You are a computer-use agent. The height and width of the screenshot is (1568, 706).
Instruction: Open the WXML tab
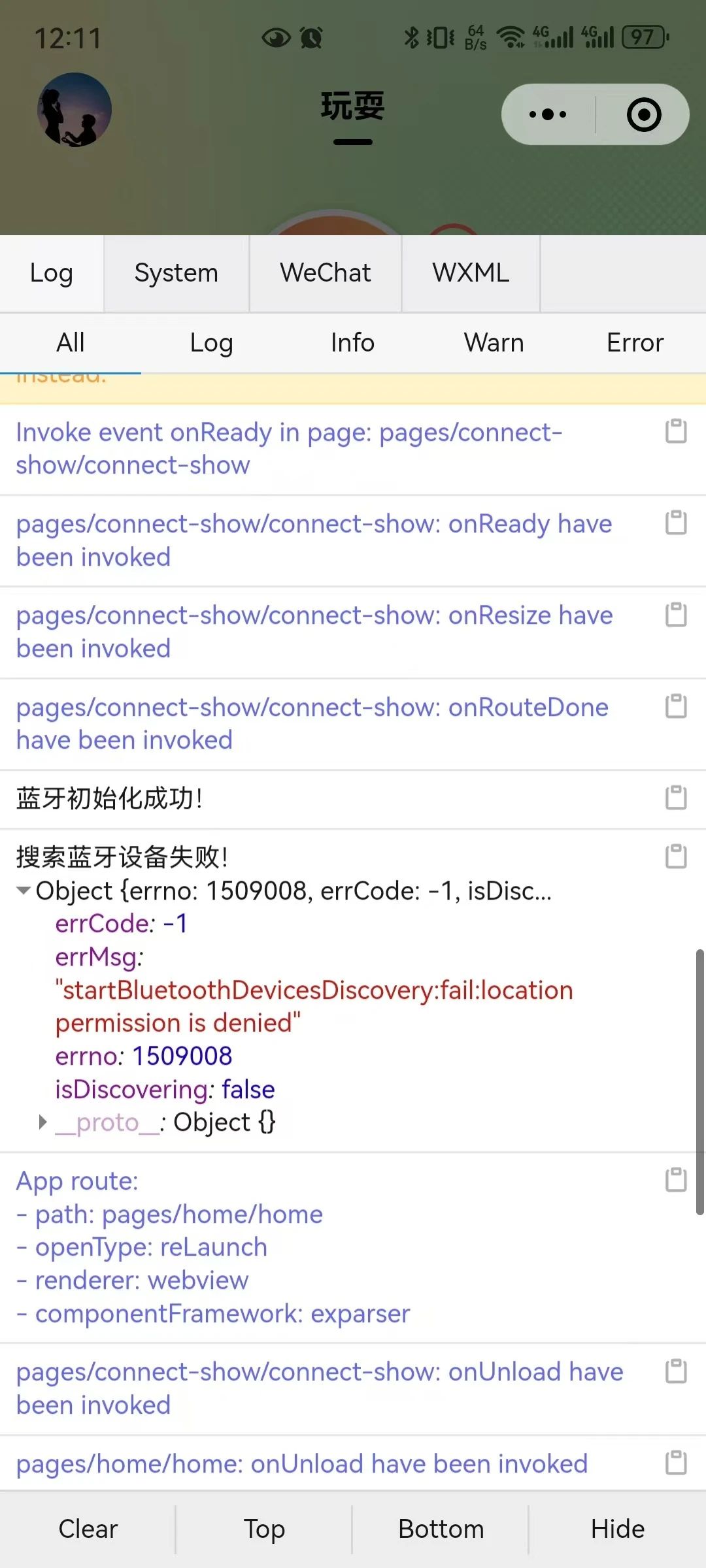point(471,273)
